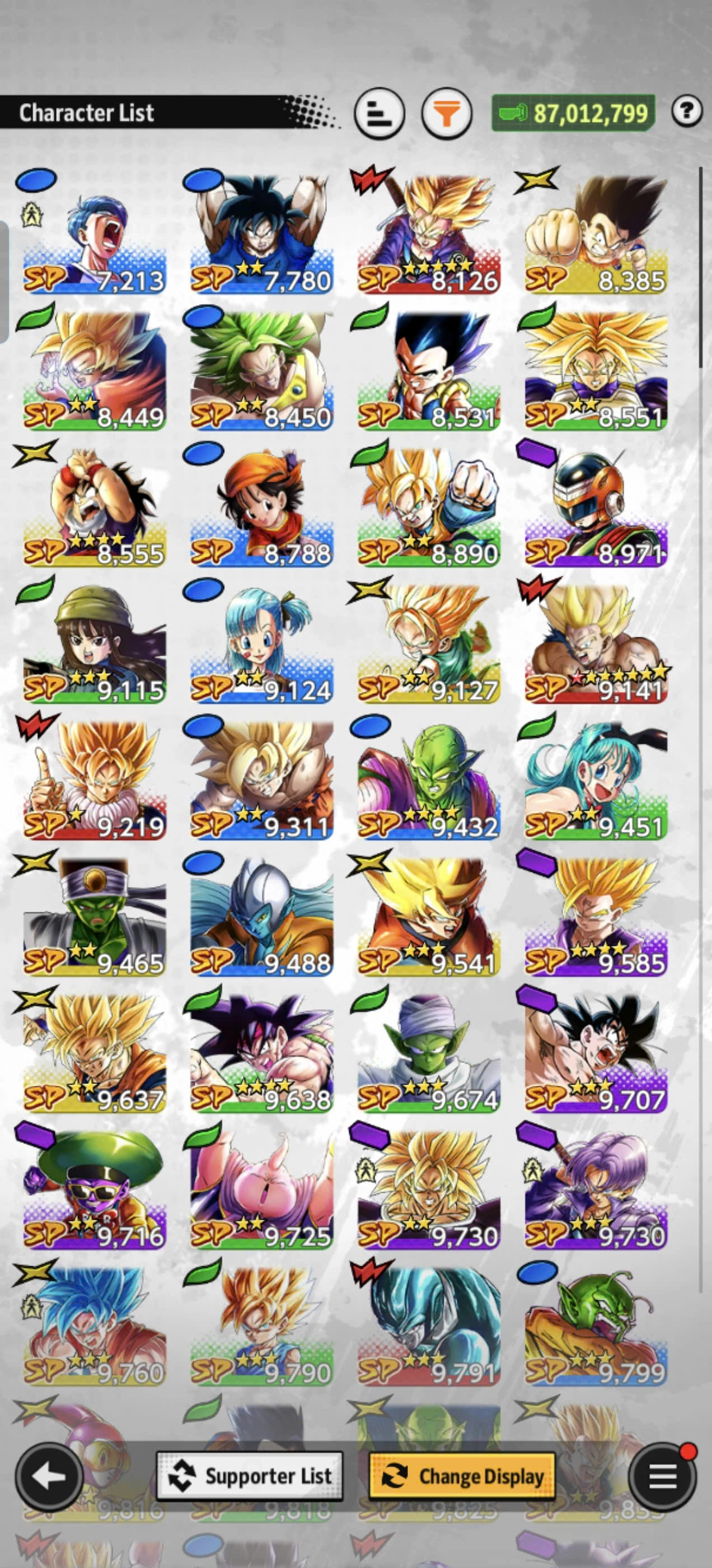
Task: Select the character with power 7,213
Action: pos(95,234)
